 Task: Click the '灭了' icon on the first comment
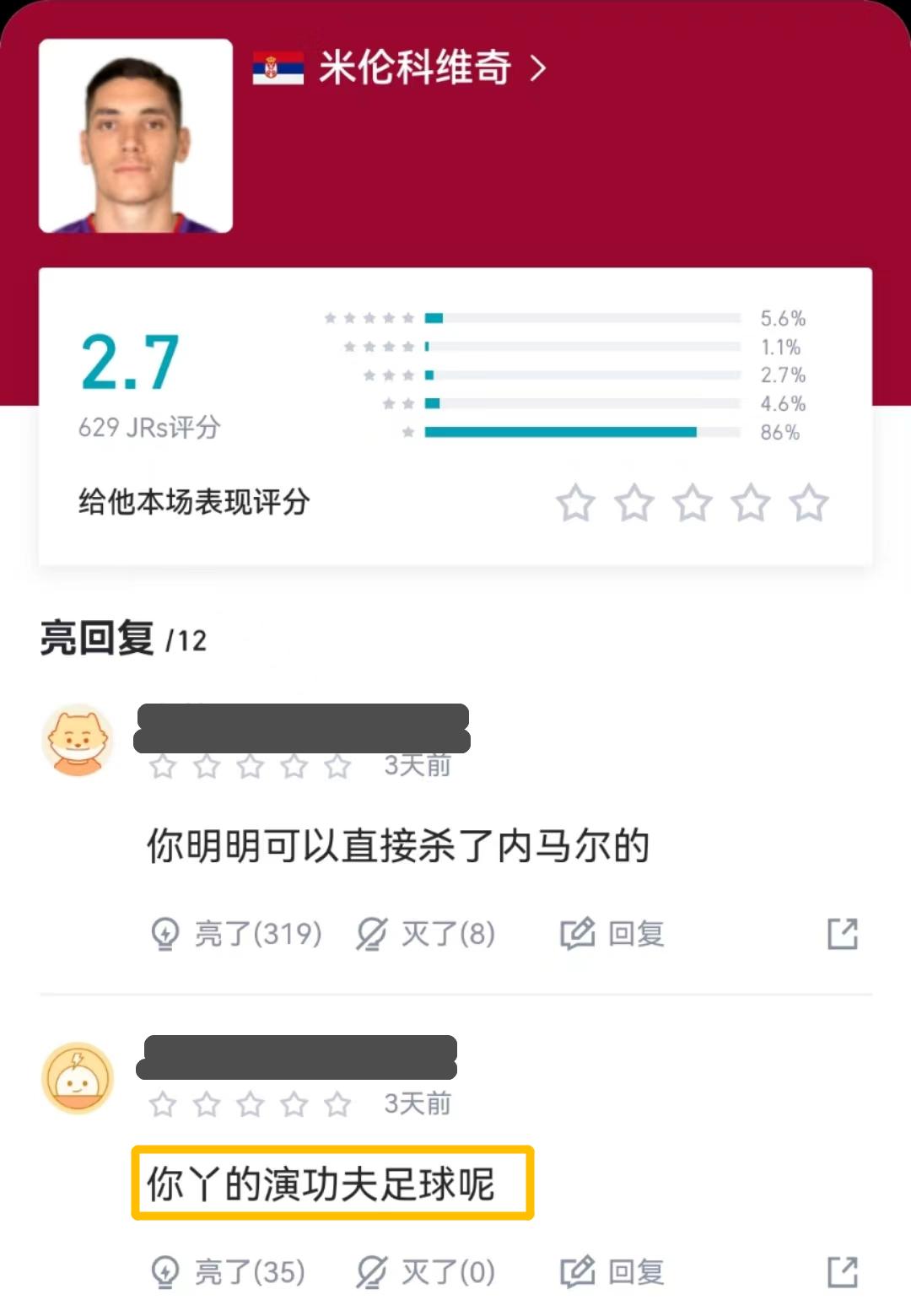(x=371, y=933)
